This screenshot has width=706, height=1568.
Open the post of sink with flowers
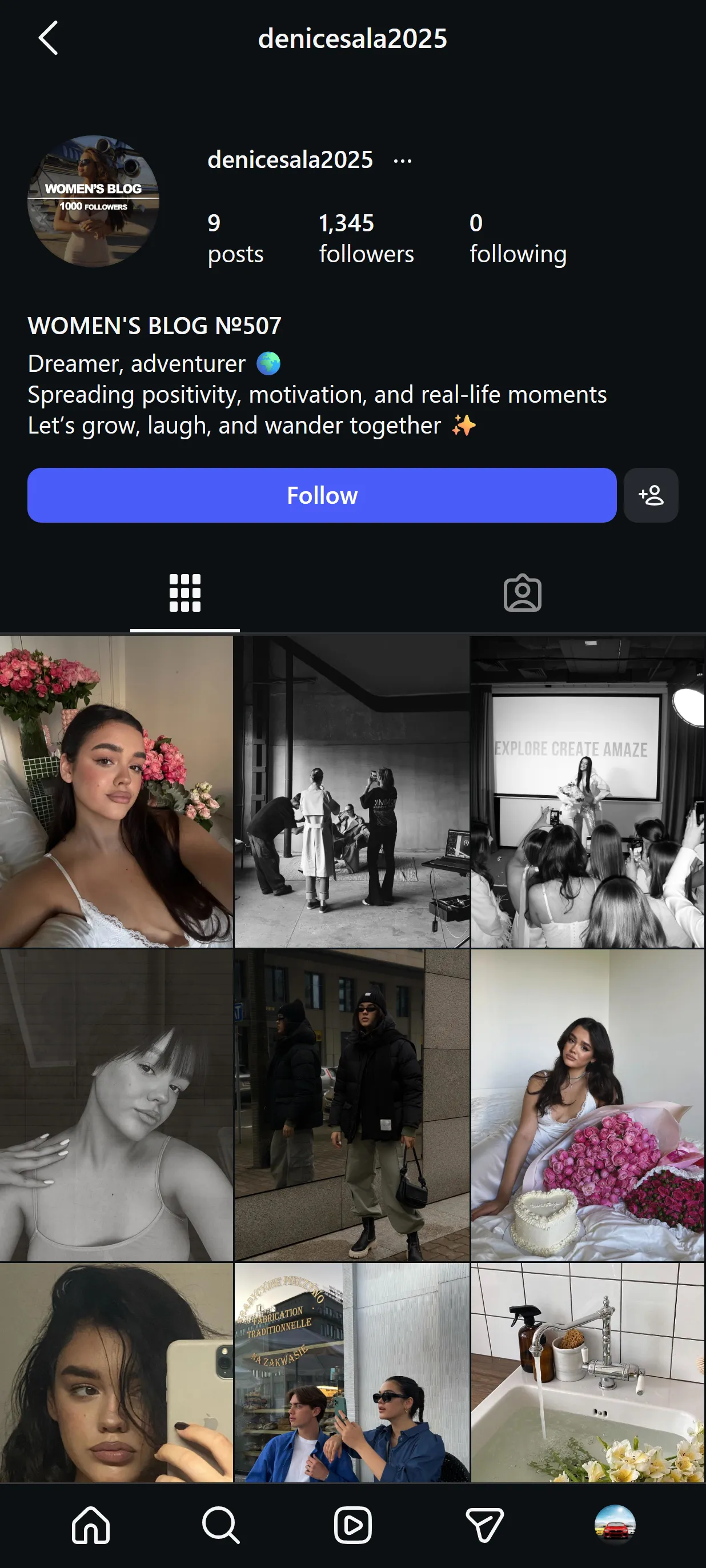[588, 1372]
